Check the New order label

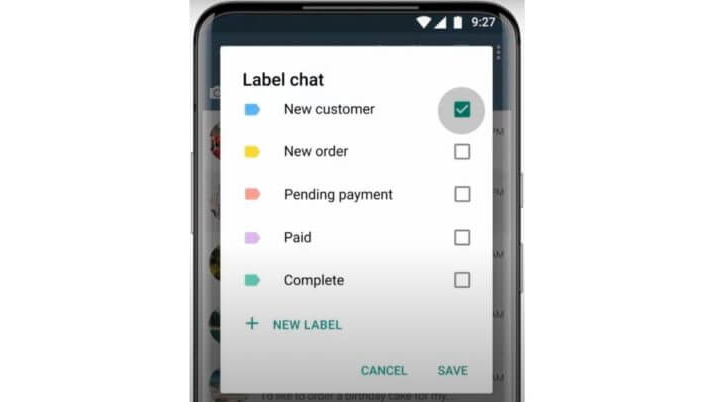pos(462,152)
